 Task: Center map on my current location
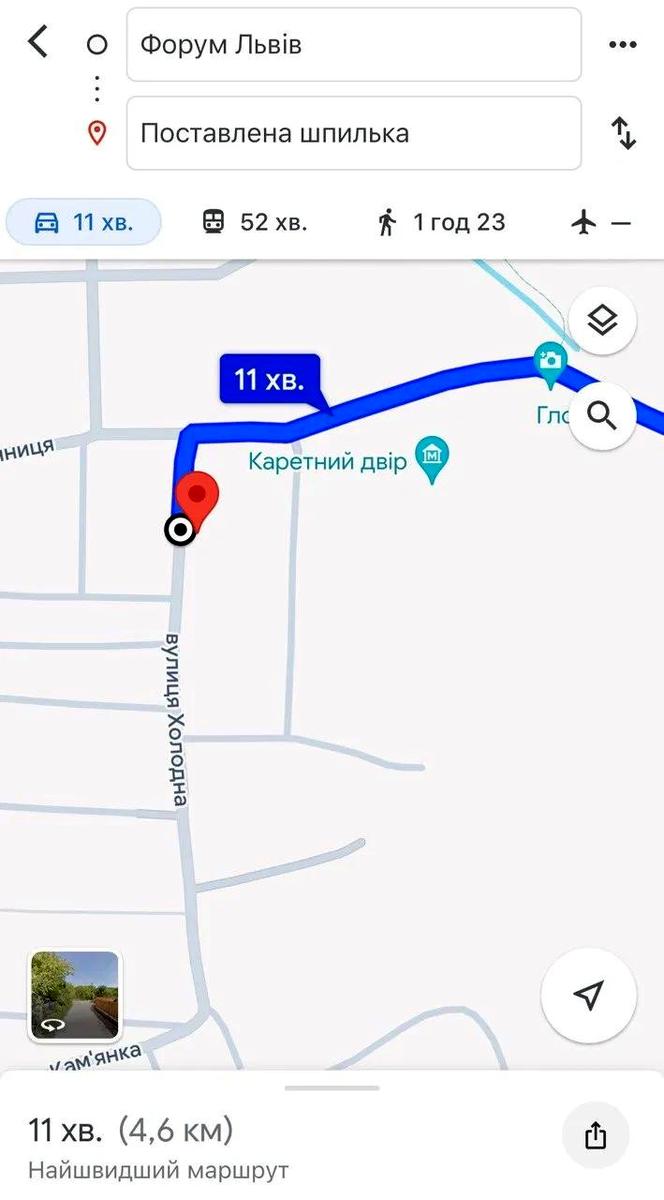[x=588, y=994]
